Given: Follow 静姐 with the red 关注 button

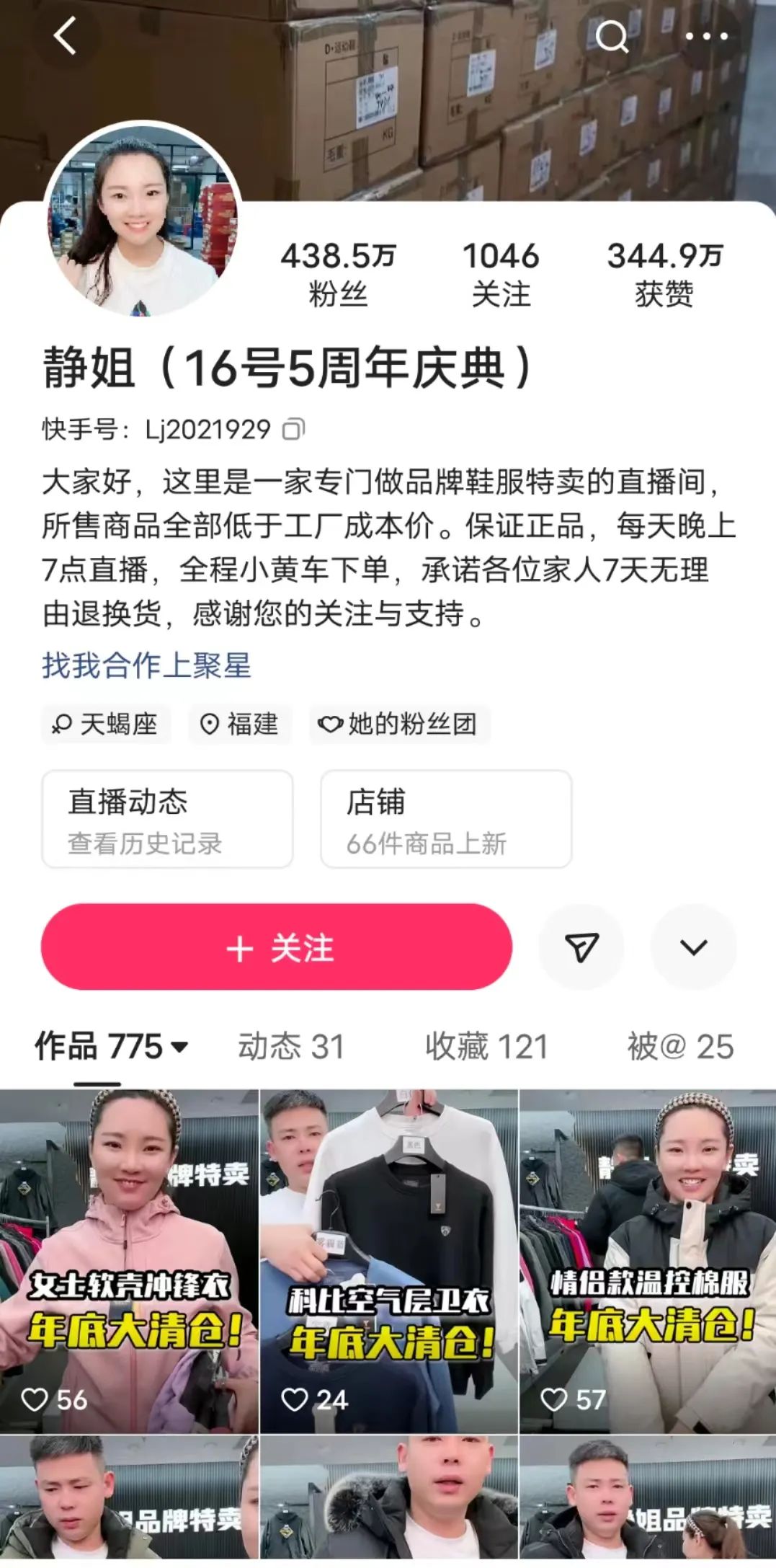Looking at the screenshot, I should [277, 947].
